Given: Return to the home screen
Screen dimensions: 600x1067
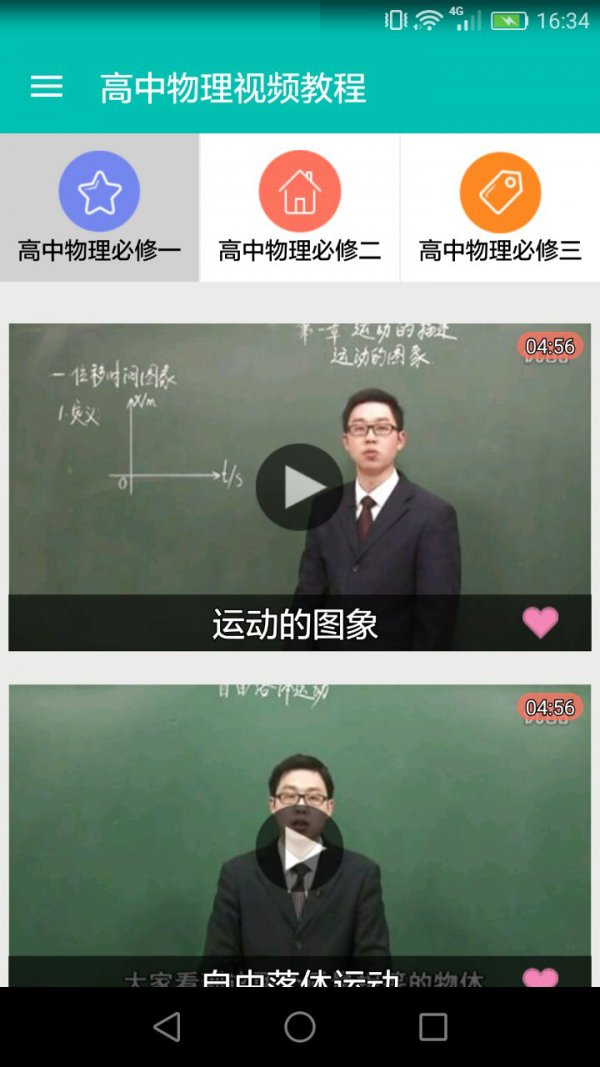Looking at the screenshot, I should point(300,1027).
